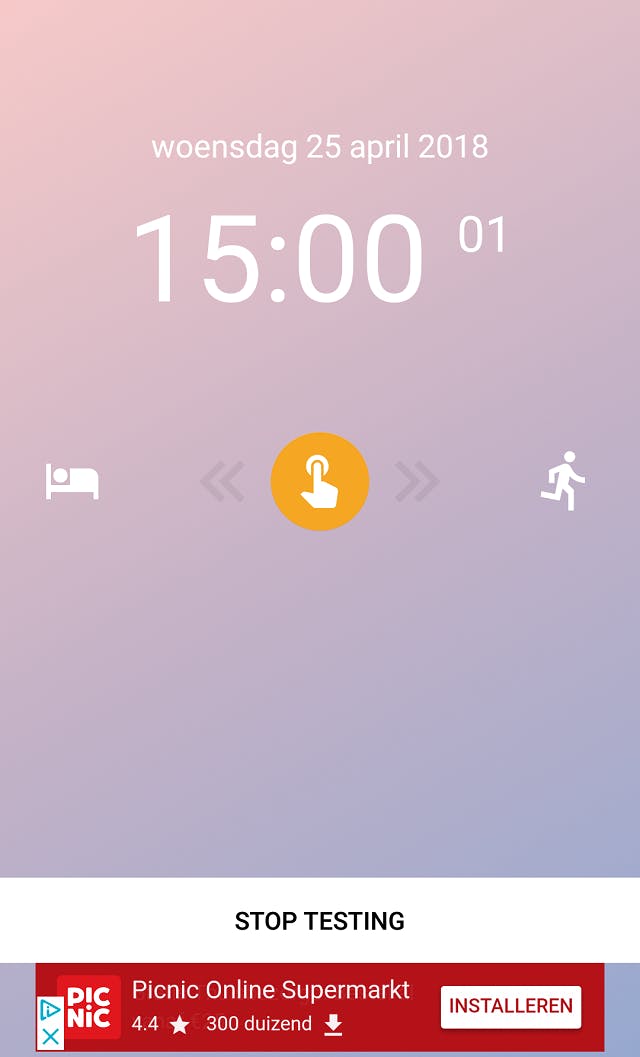The height and width of the screenshot is (1057, 640).
Task: Select the snooze bed icon
Action: (x=72, y=482)
